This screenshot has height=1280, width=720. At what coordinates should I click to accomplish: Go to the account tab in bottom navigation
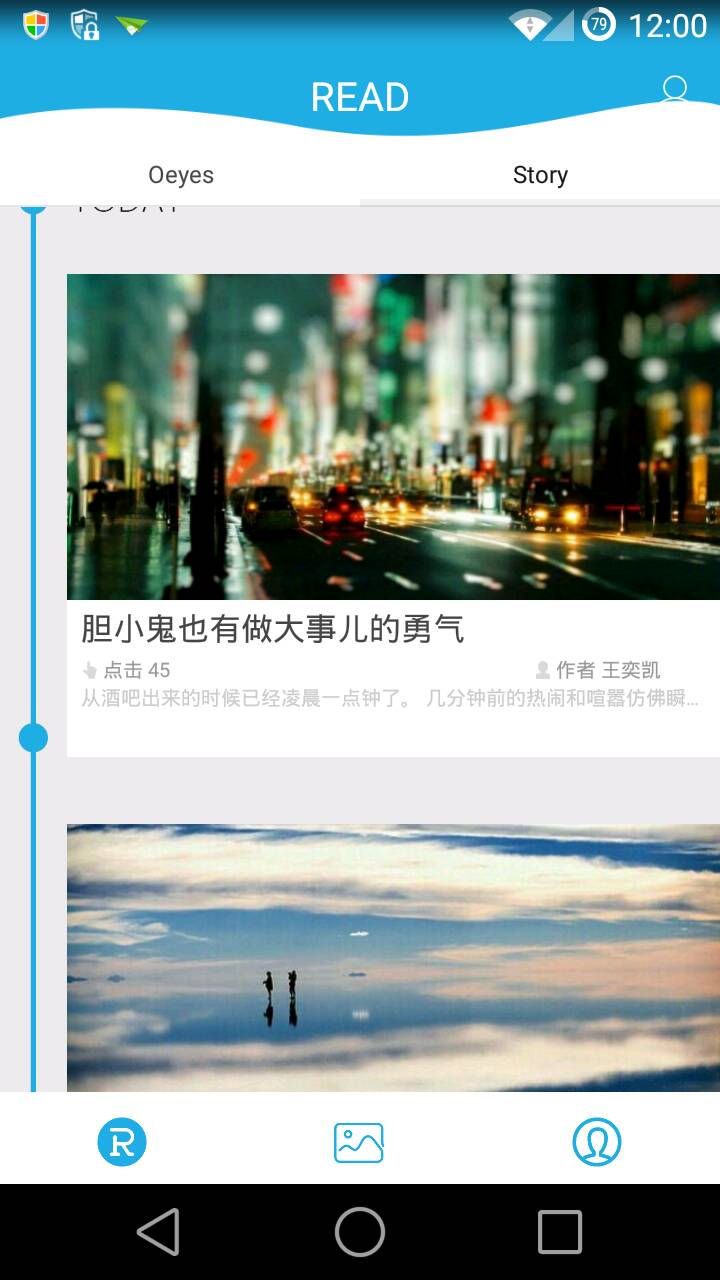597,1141
